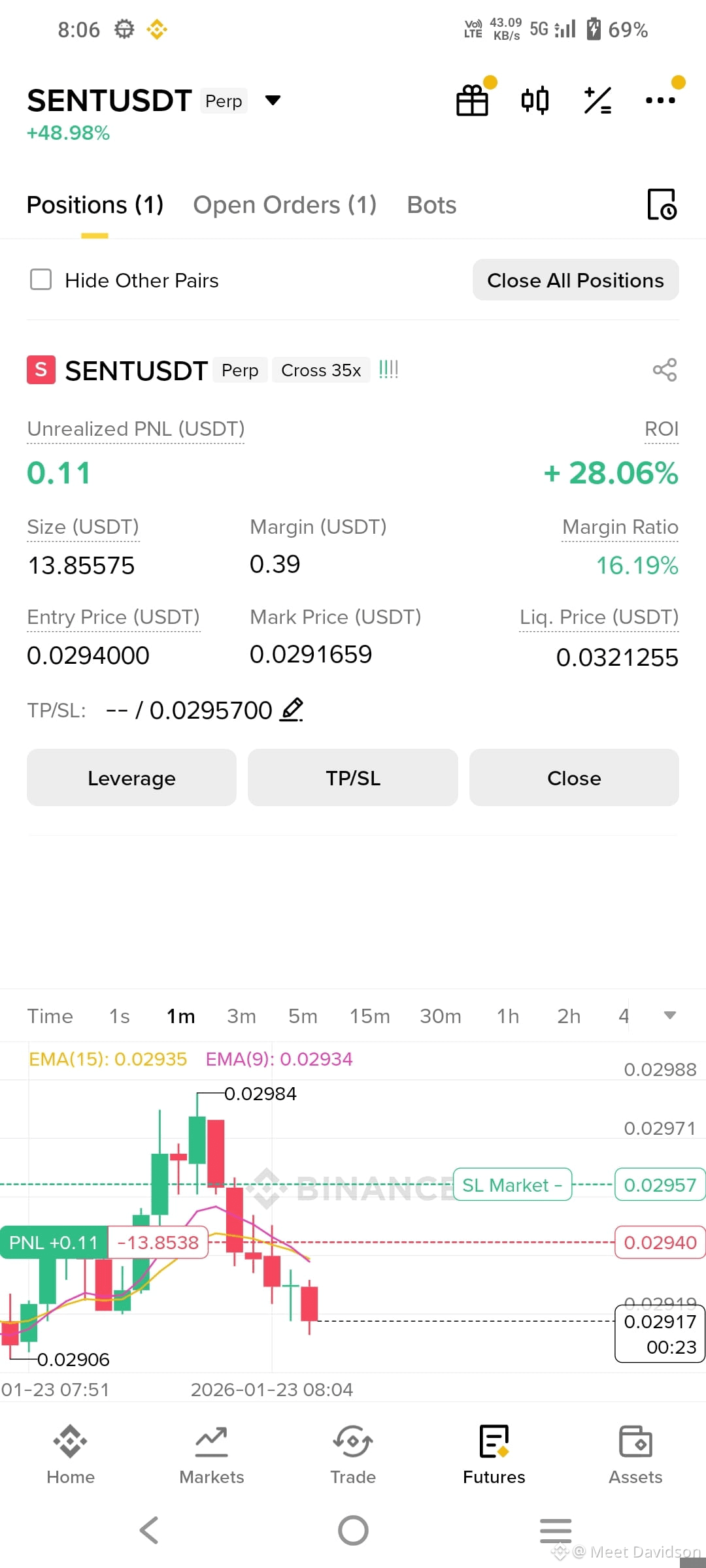Tap Close All Positions
Screen dimensions: 706x1568
pos(575,280)
